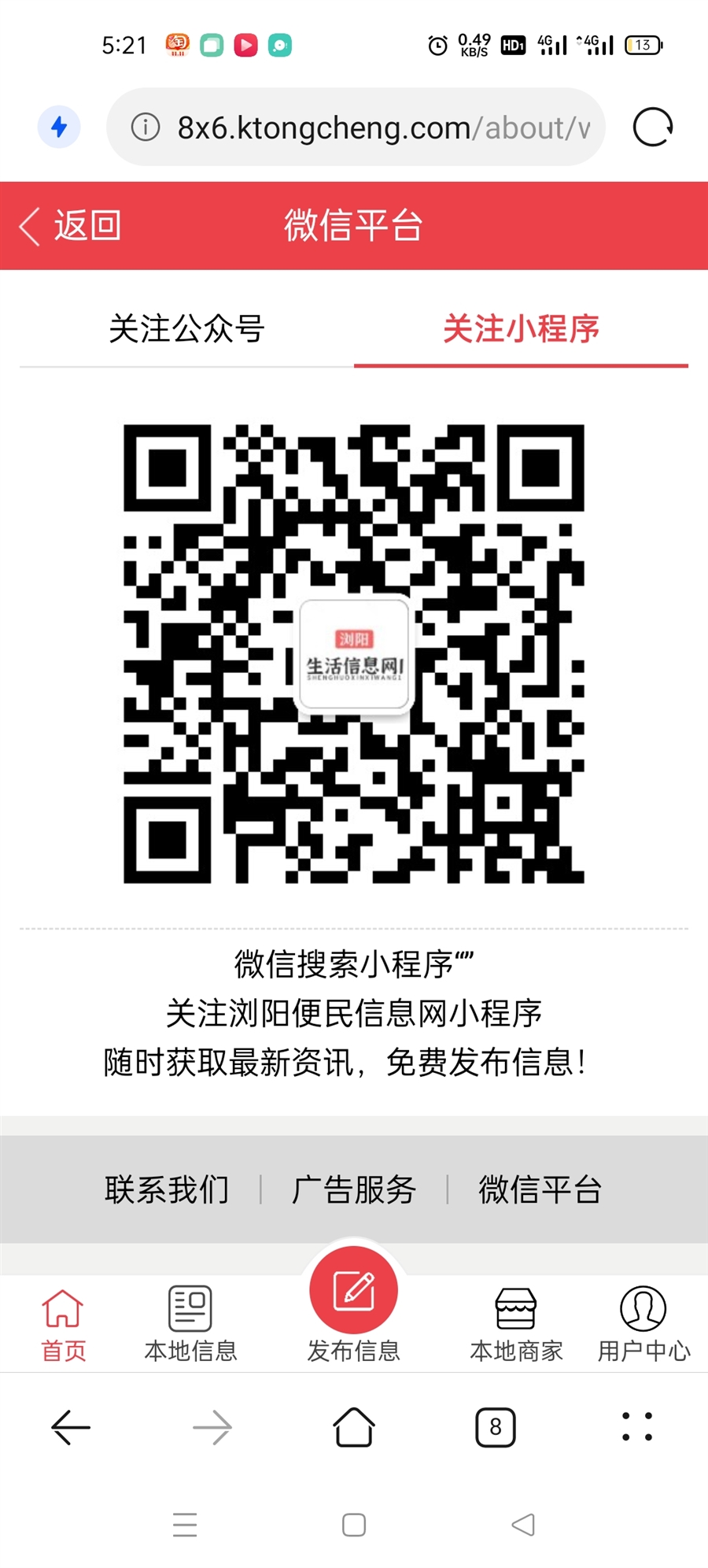Reload the page with the refresh icon
Viewport: 708px width, 1568px height.
click(x=653, y=128)
